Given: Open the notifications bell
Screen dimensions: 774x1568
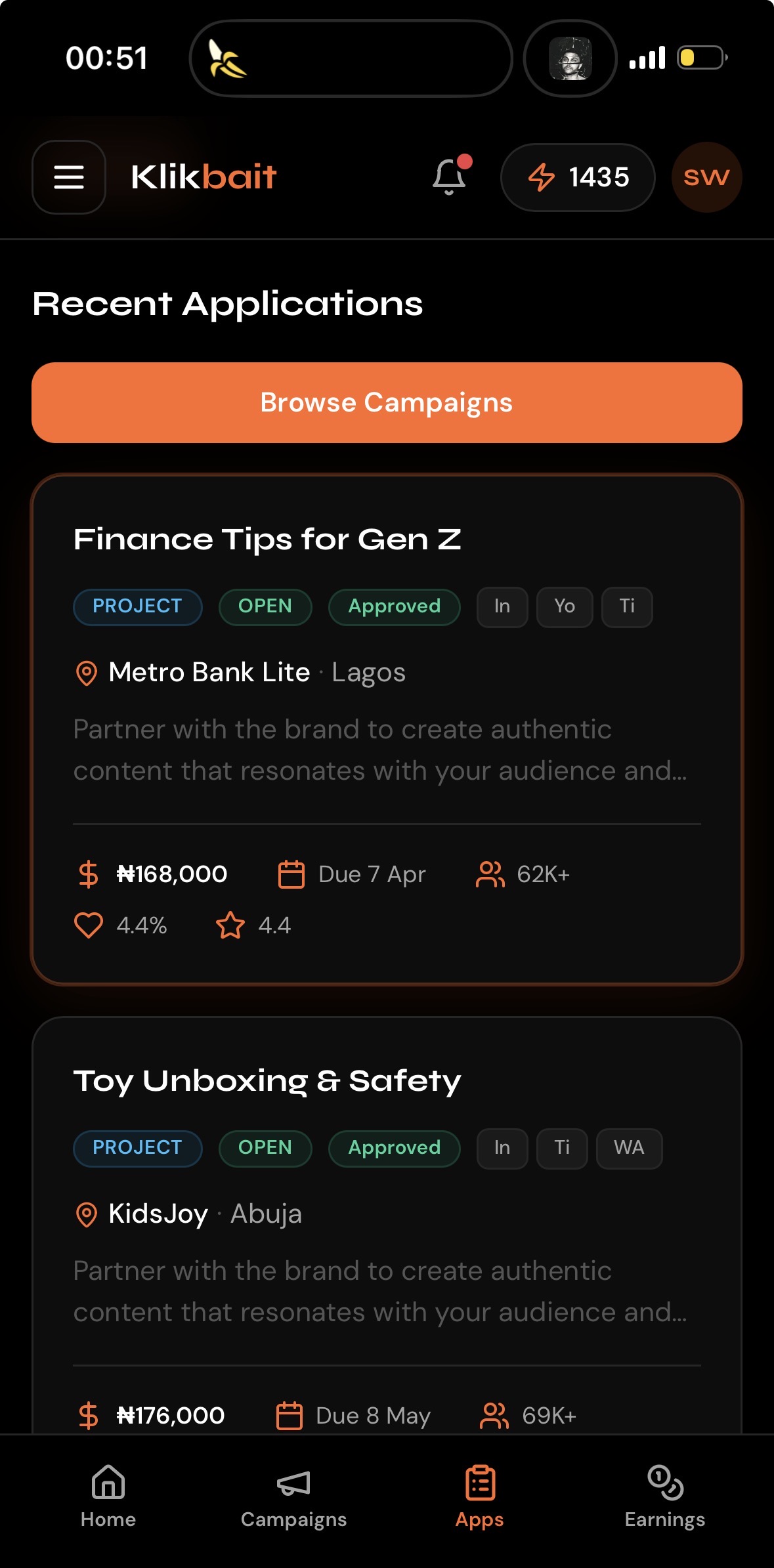Looking at the screenshot, I should [450, 177].
